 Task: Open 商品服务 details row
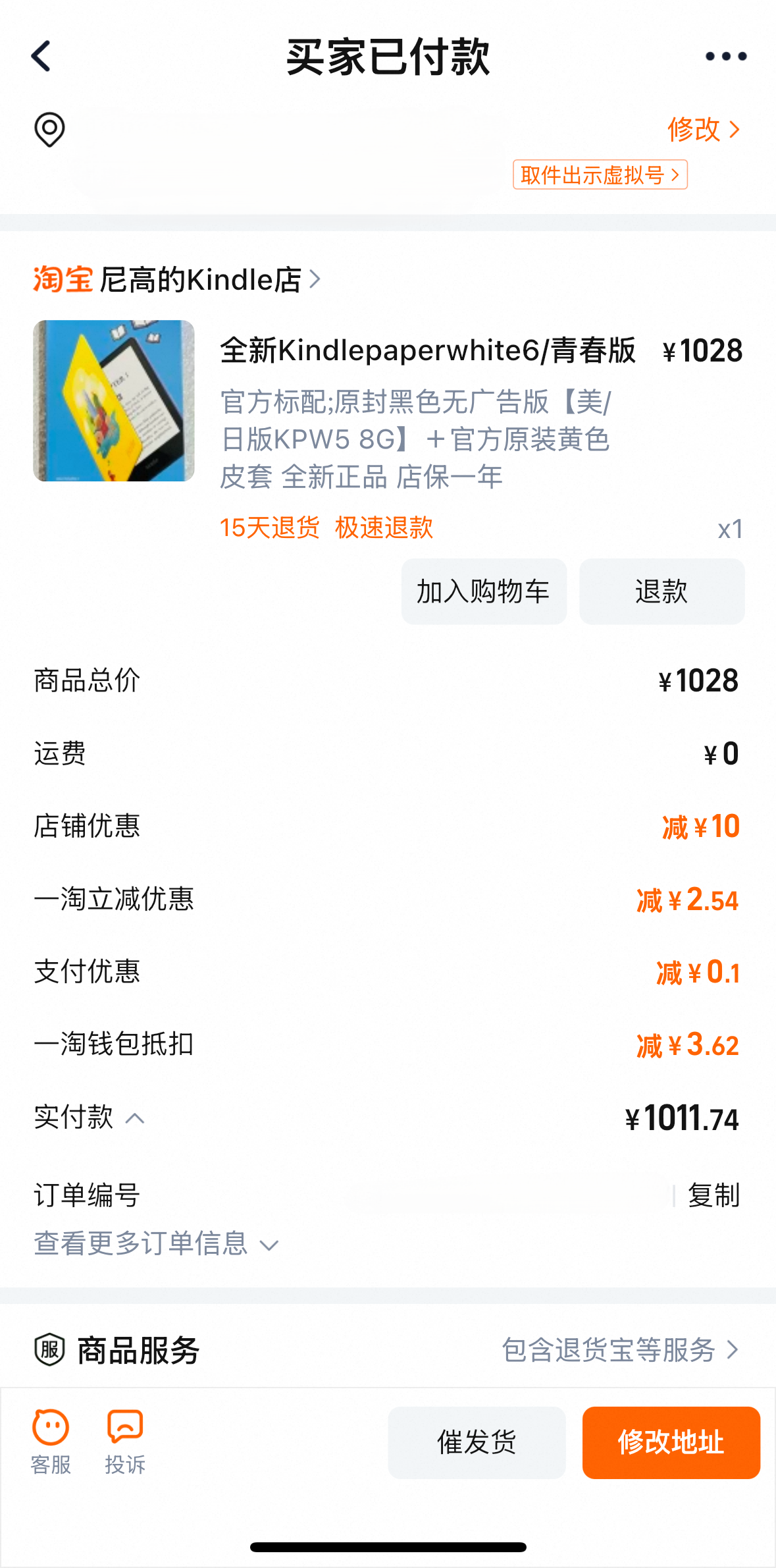point(388,1349)
